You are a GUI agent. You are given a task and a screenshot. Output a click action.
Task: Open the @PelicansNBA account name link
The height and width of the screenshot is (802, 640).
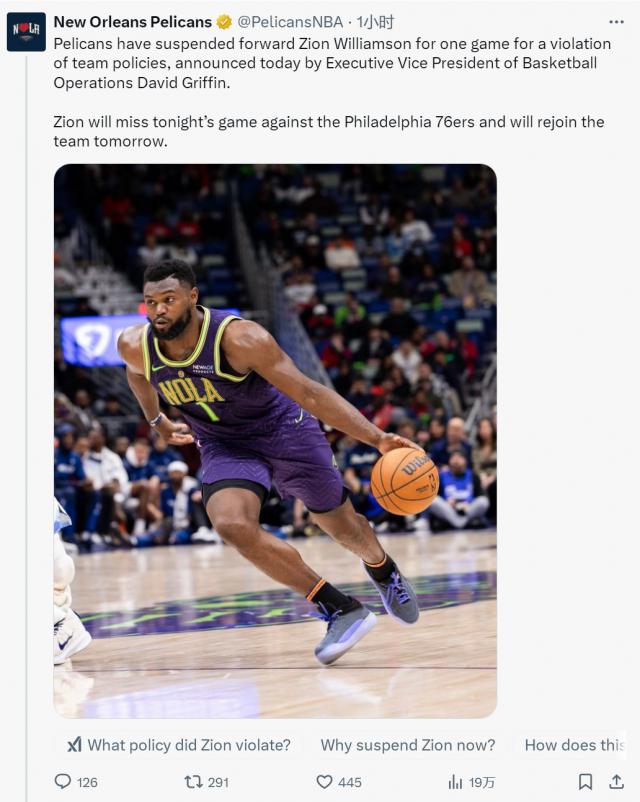(x=289, y=21)
